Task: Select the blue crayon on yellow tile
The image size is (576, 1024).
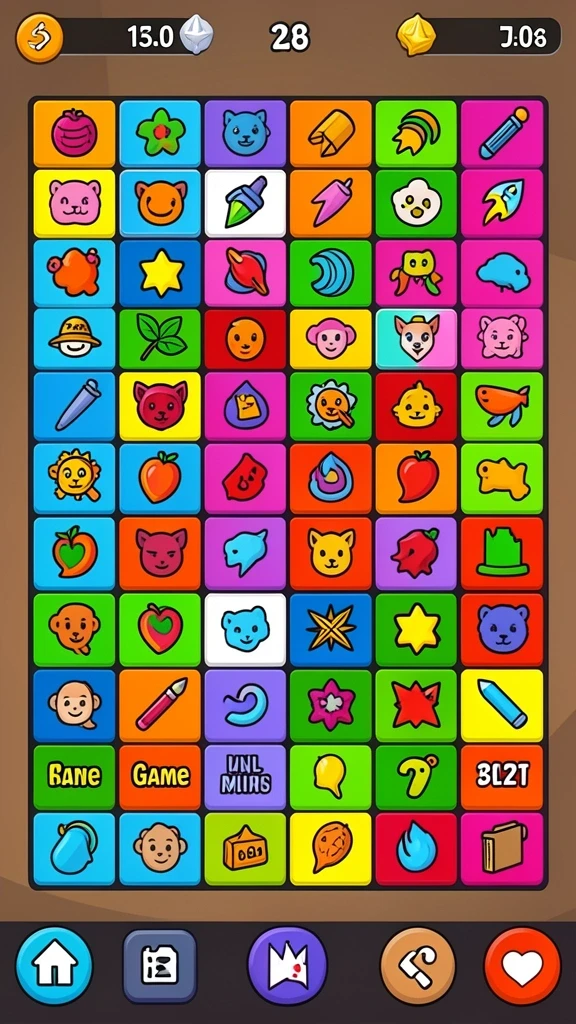Action: click(502, 705)
